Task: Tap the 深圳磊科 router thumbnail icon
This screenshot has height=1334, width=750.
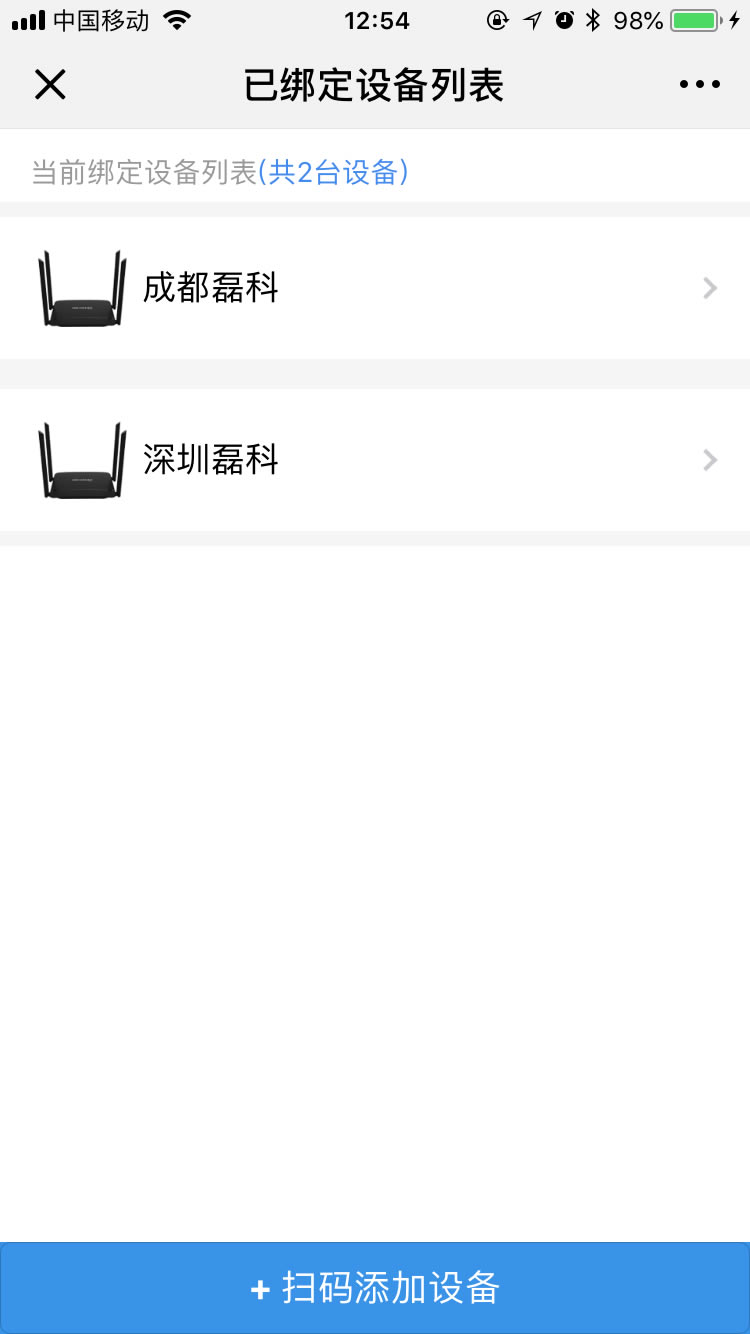Action: coord(82,460)
